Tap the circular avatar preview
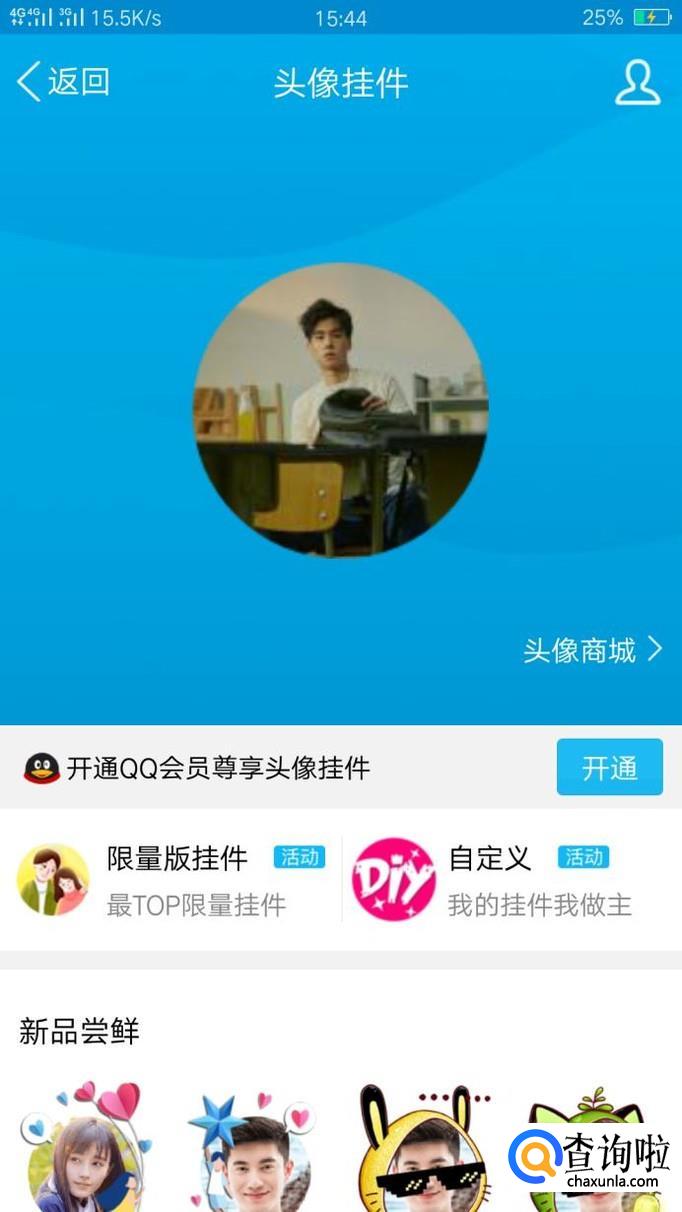The width and height of the screenshot is (682, 1212). pyautogui.click(x=340, y=410)
